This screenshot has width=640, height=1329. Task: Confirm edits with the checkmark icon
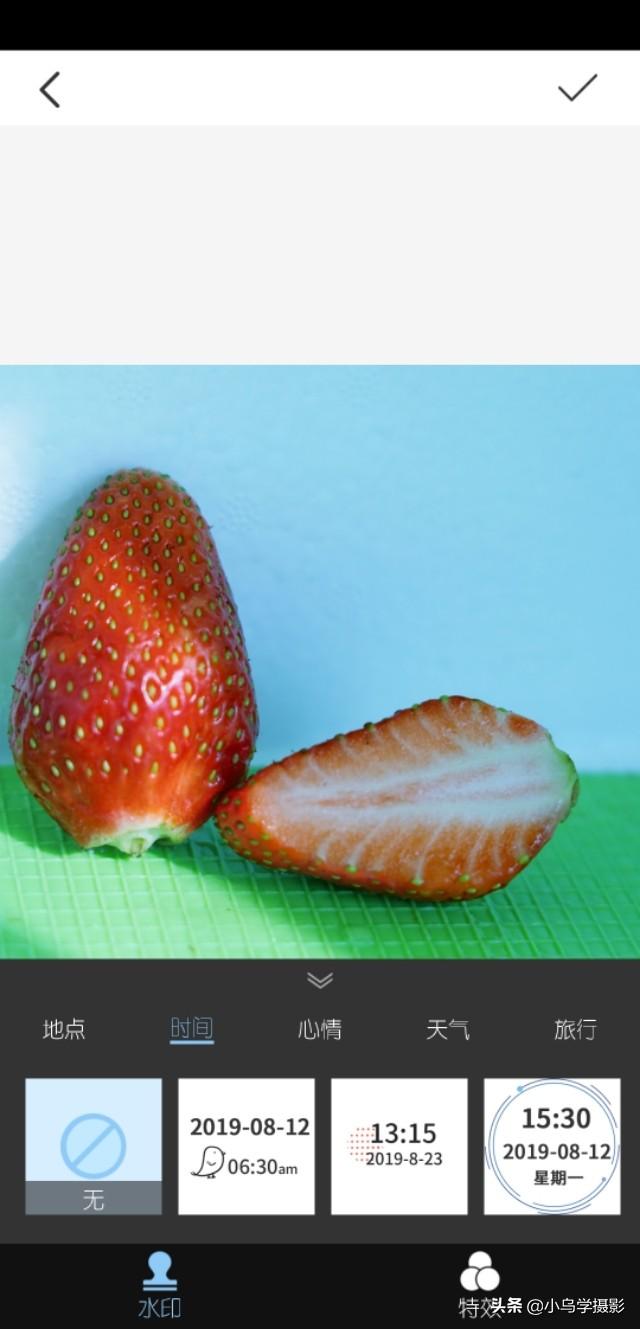tap(577, 88)
